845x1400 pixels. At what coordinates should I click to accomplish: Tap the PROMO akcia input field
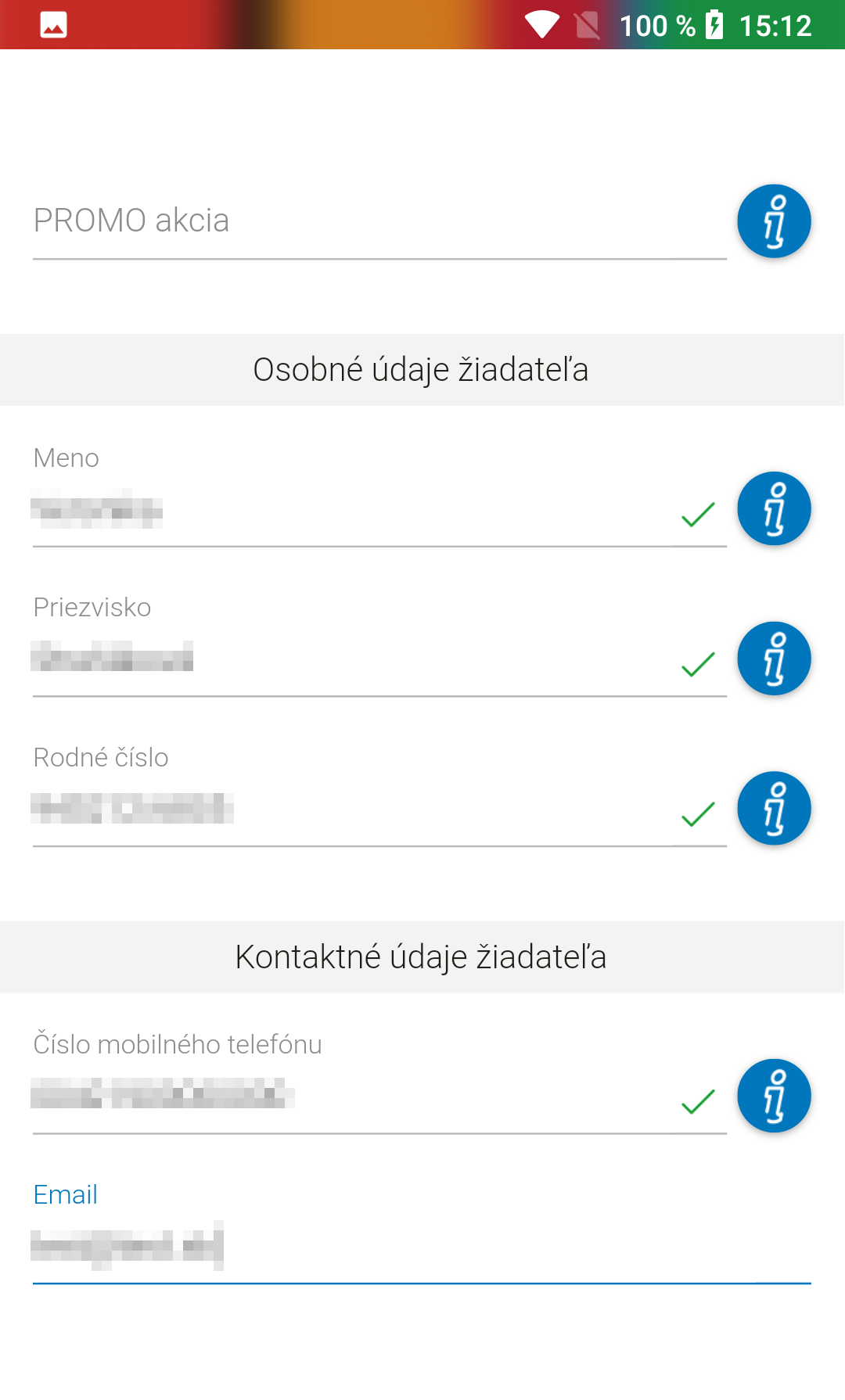[x=379, y=221]
